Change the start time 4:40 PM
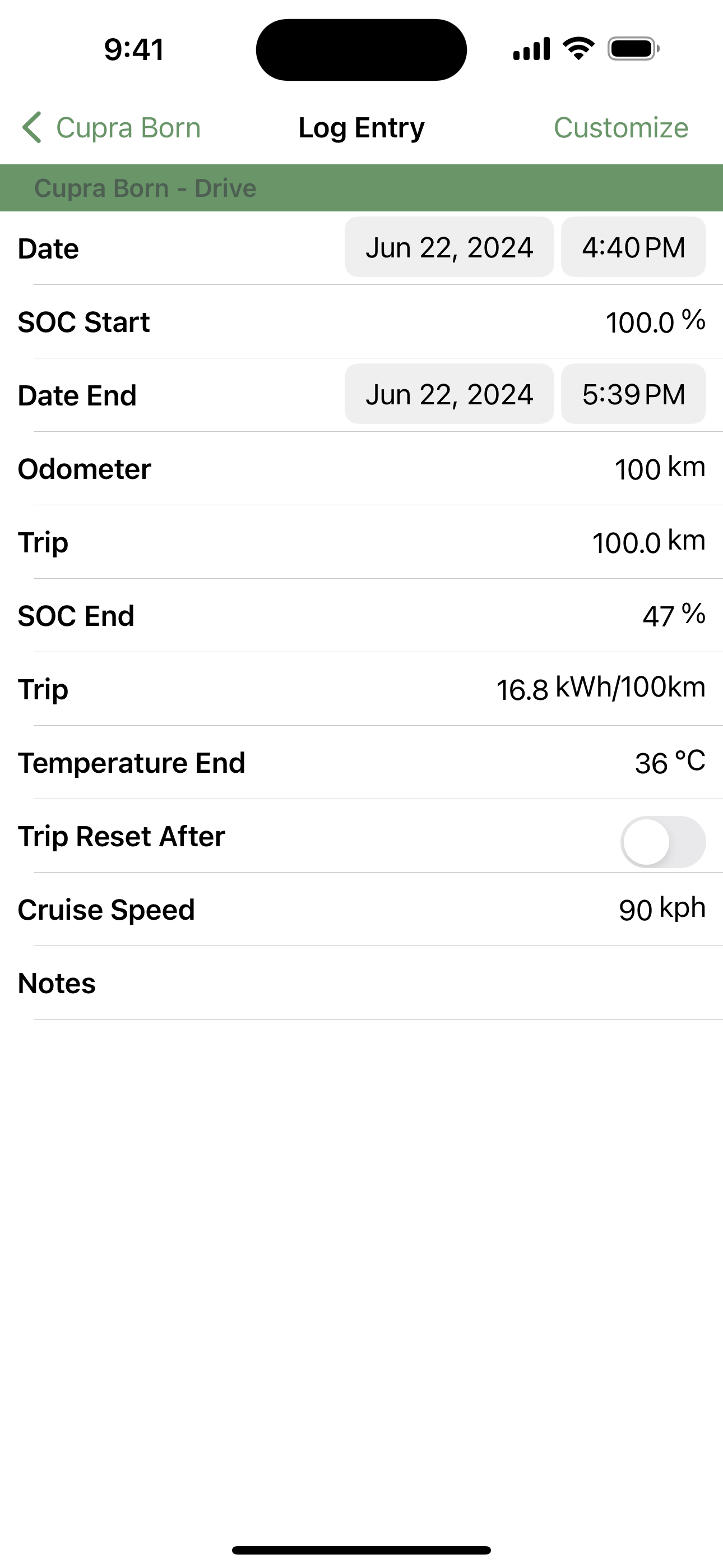 [x=633, y=248]
